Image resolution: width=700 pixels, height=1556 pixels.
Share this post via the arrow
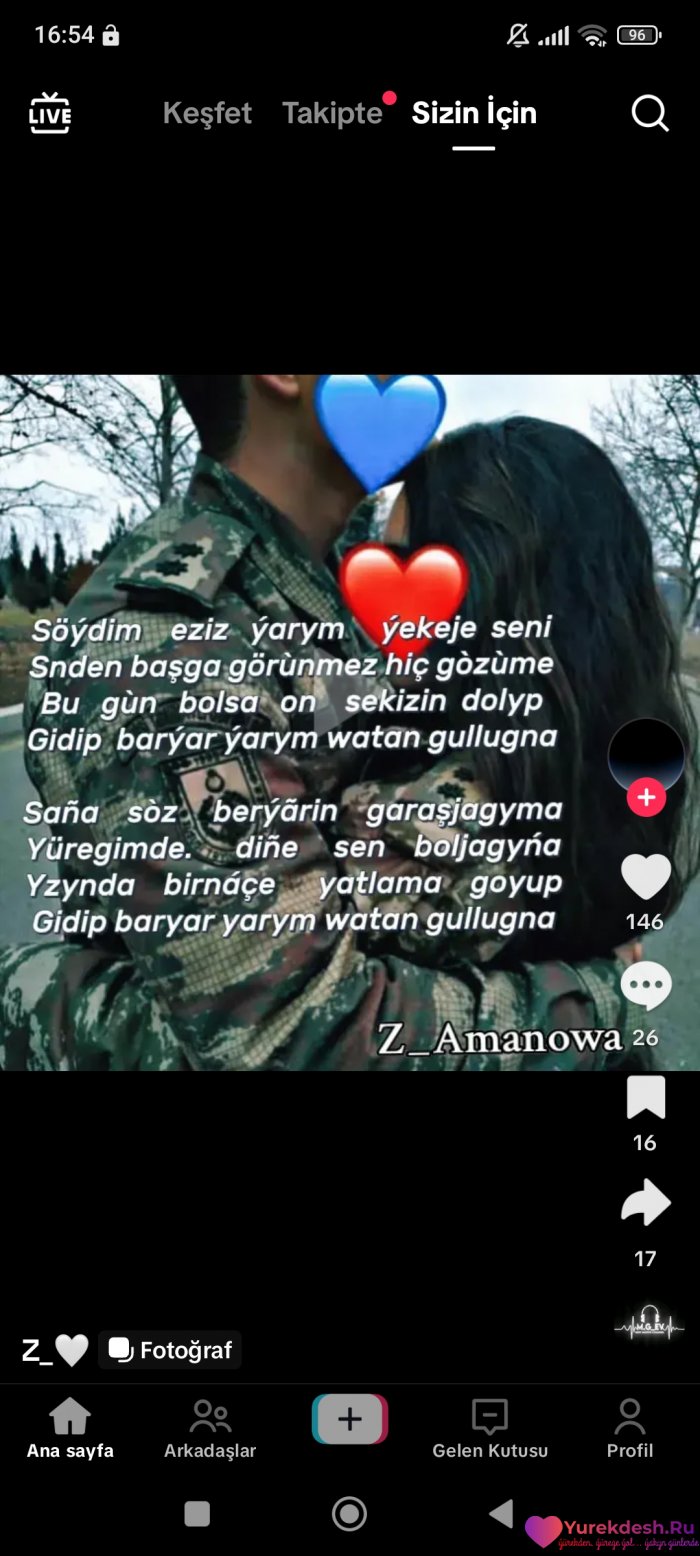click(646, 1203)
